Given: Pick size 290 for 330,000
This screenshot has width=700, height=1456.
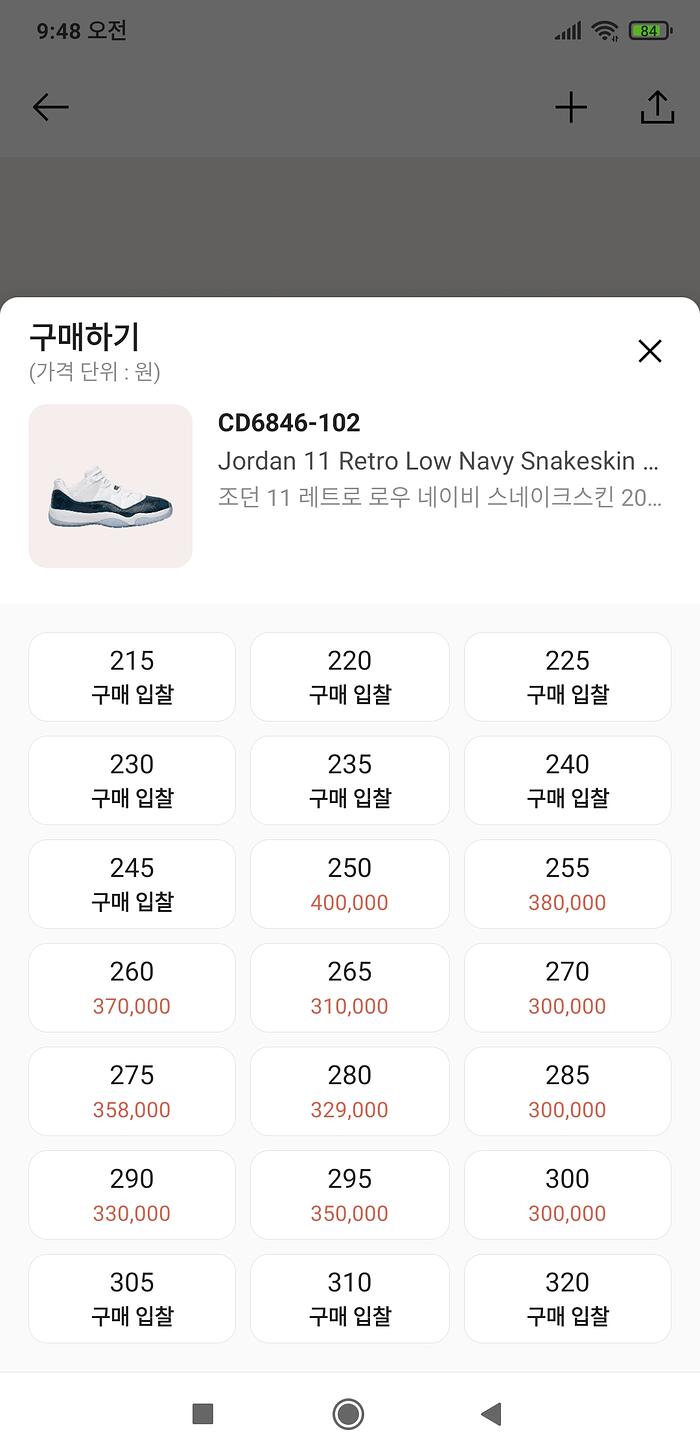Looking at the screenshot, I should coord(132,1195).
